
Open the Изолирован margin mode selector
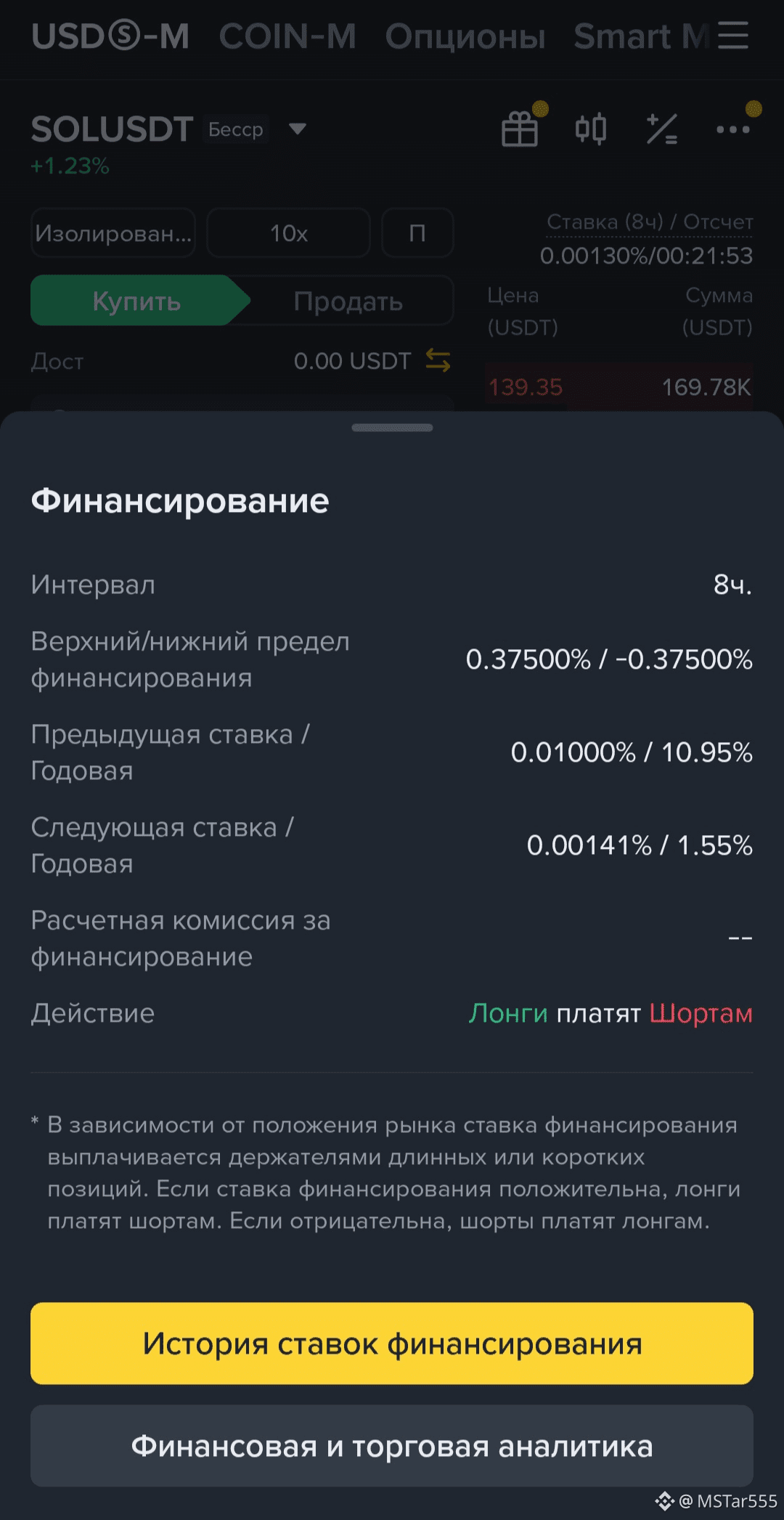point(113,233)
